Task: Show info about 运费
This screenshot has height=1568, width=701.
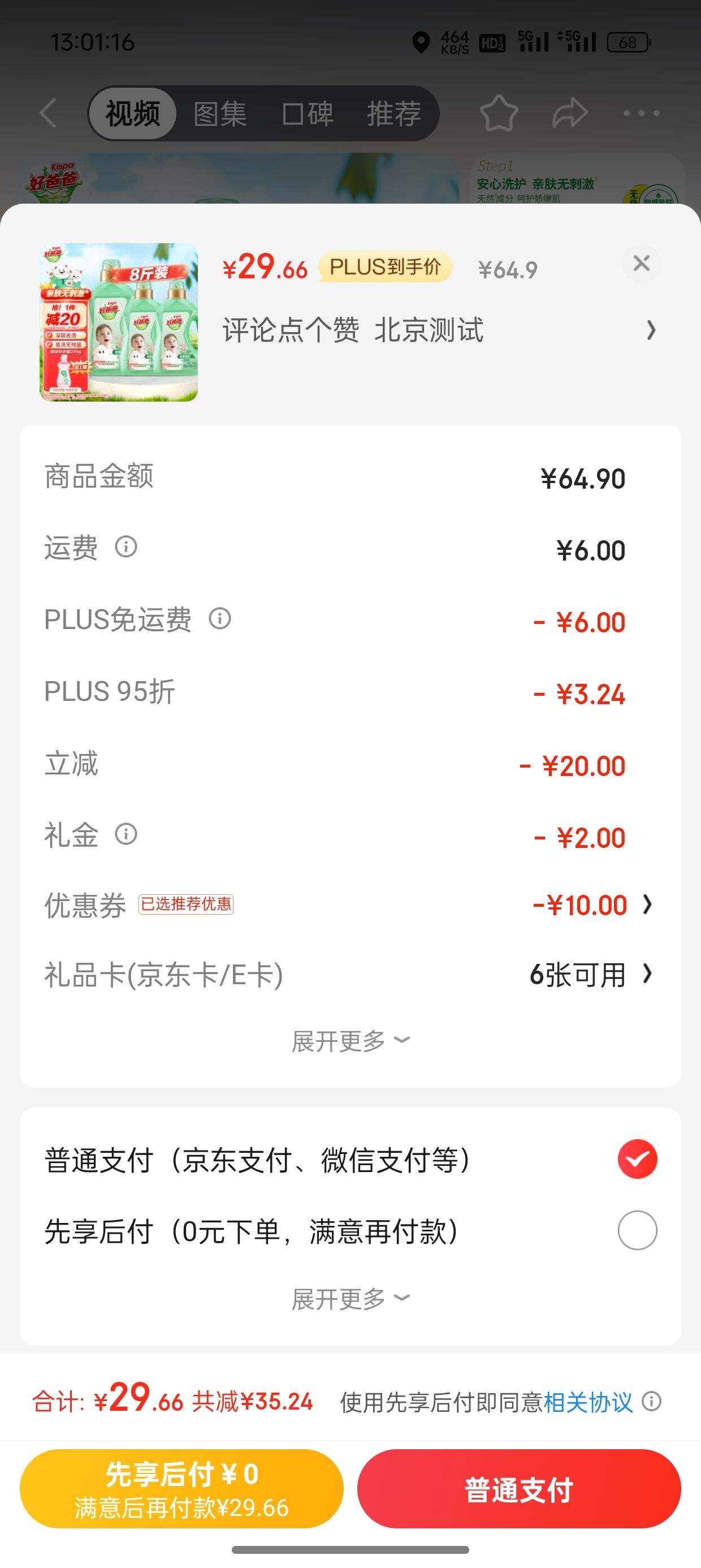Action: tap(126, 546)
